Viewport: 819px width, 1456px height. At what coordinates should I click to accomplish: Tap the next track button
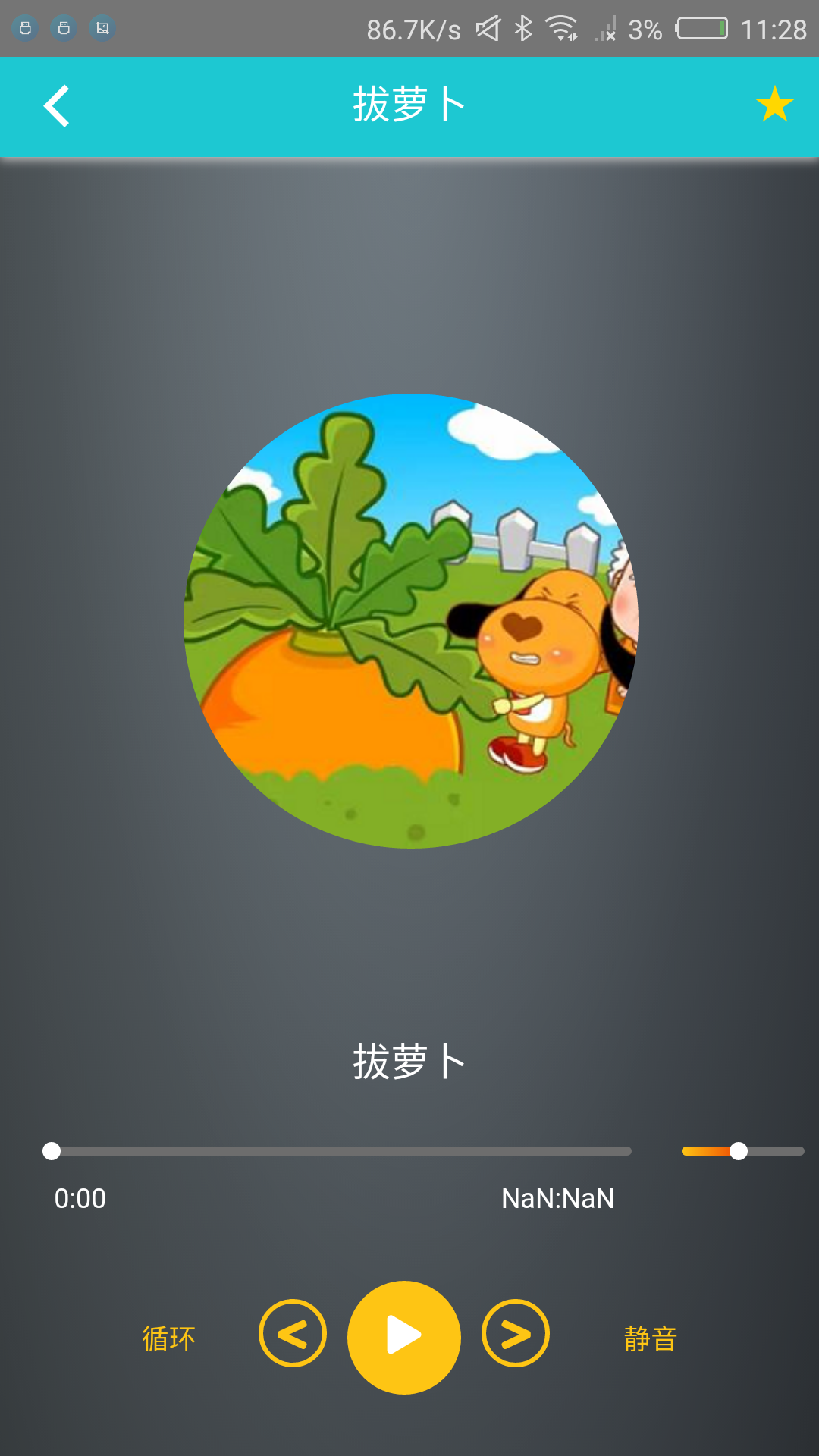515,1336
